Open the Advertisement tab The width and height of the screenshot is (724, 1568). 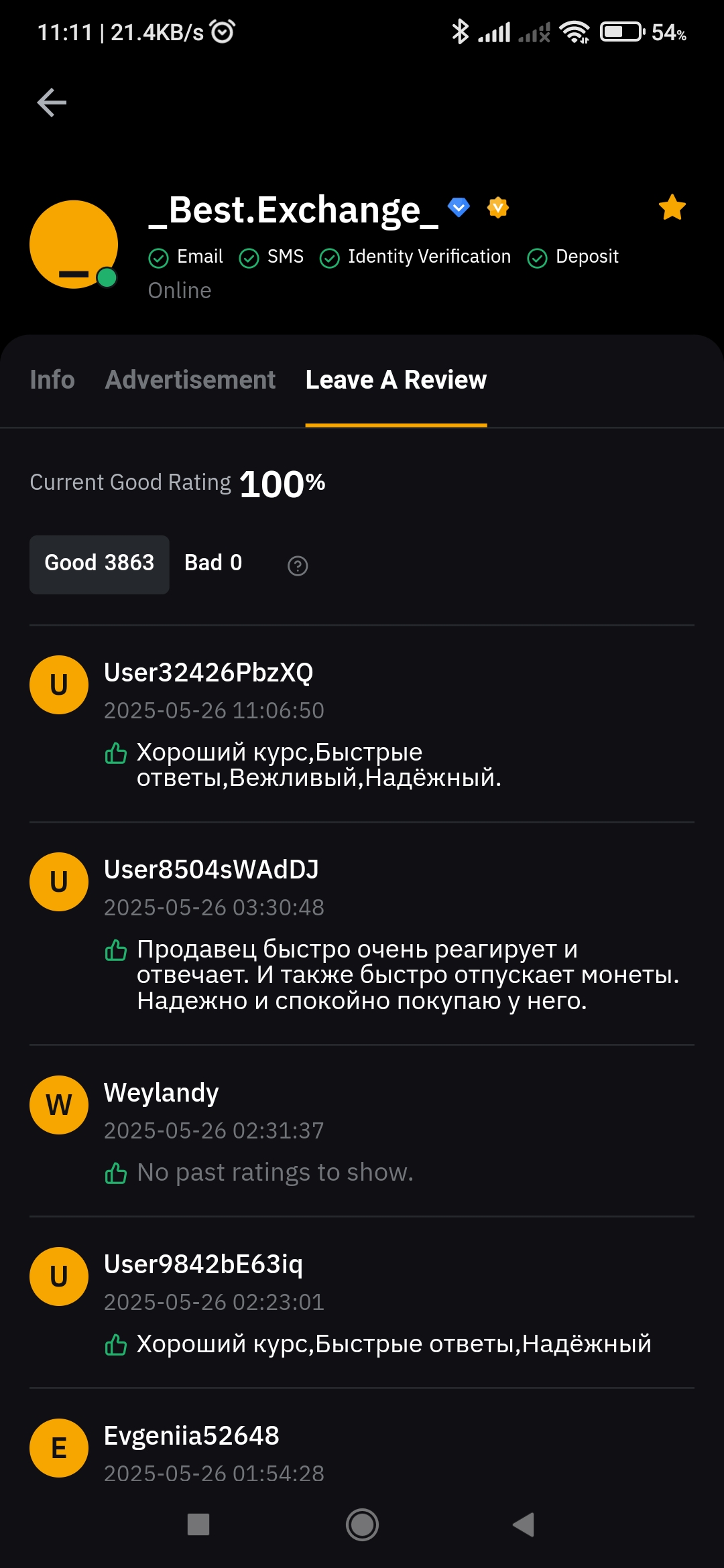point(190,380)
